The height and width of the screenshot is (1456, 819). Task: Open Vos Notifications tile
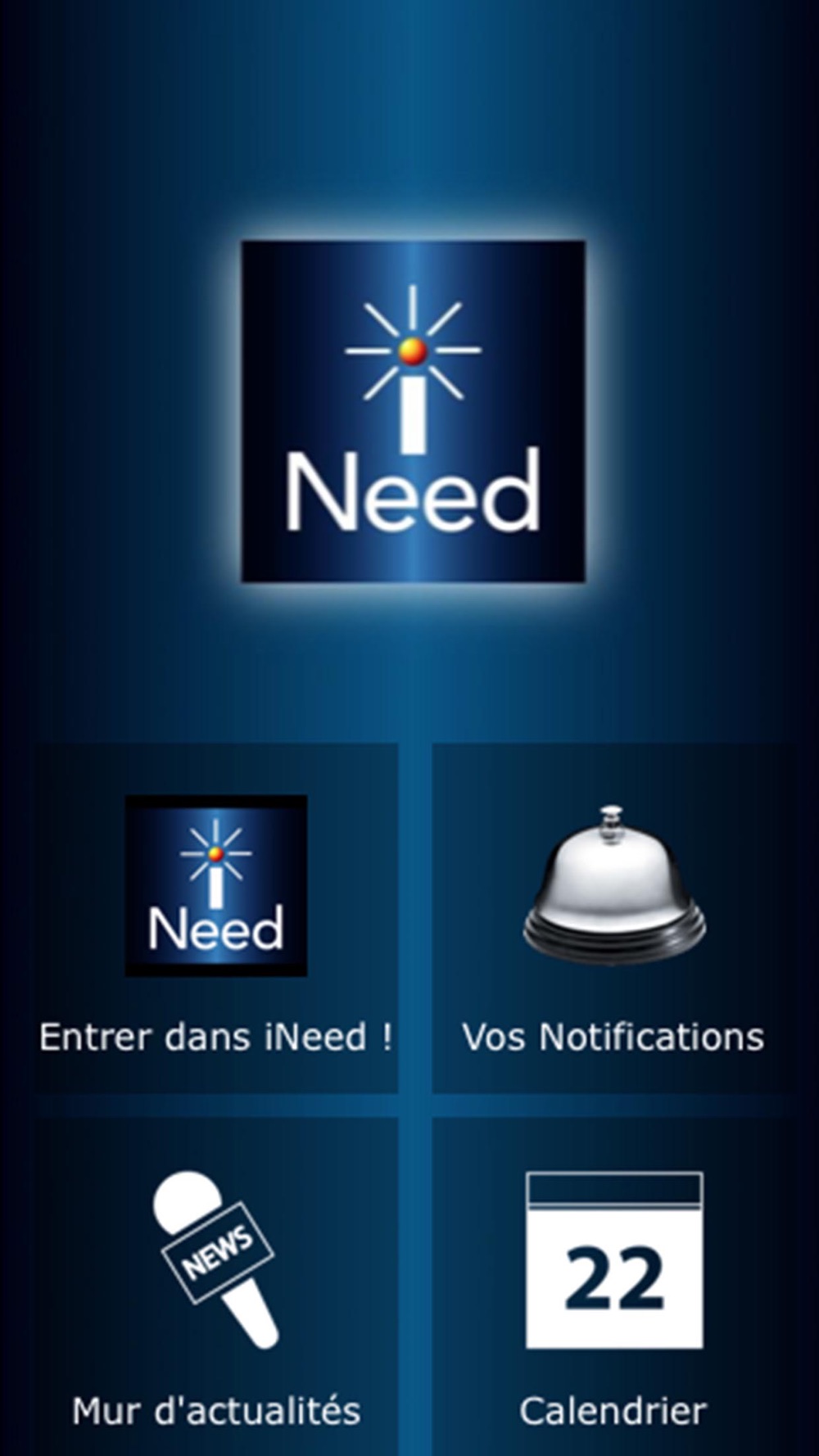[x=614, y=918]
